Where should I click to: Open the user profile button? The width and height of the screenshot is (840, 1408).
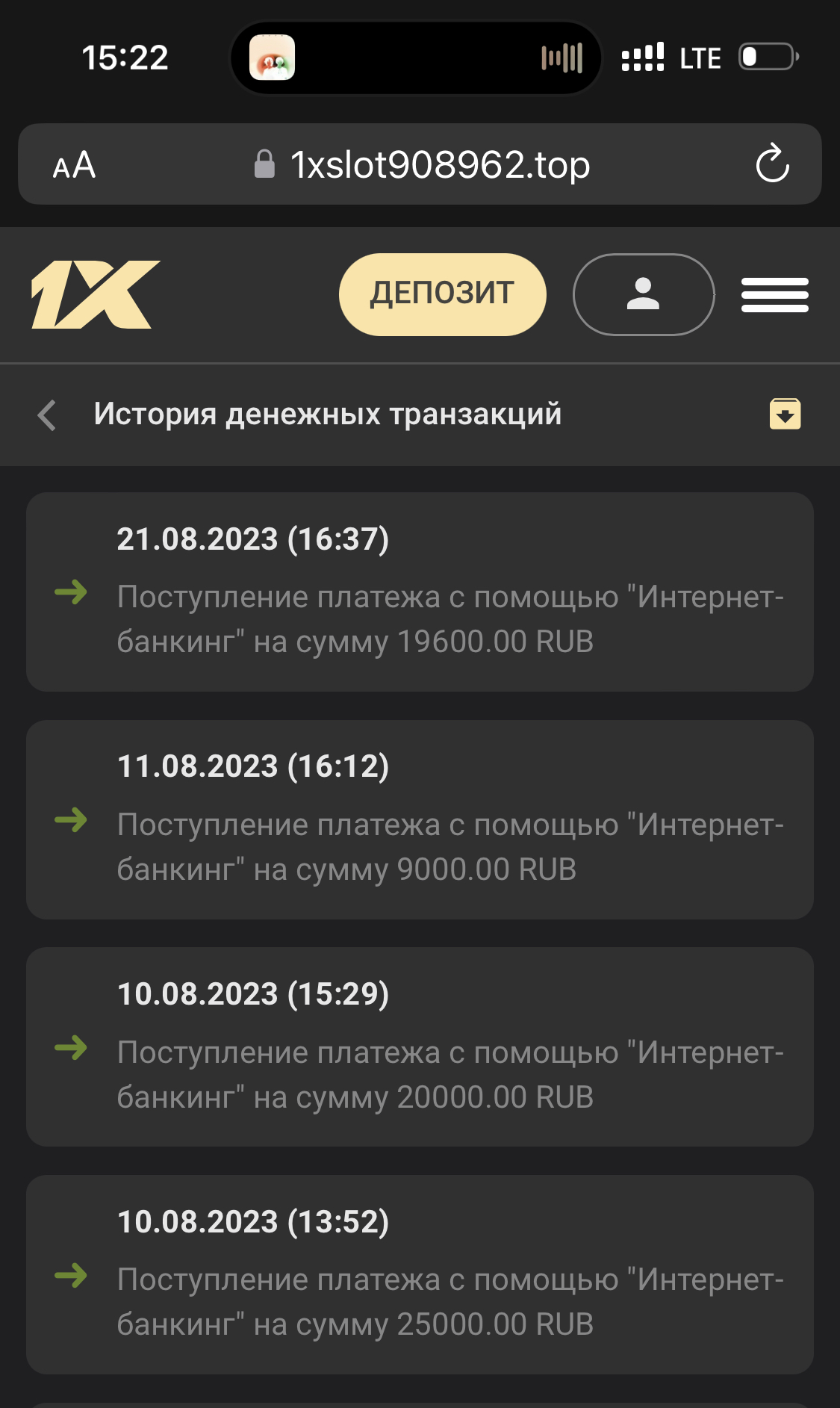643,294
